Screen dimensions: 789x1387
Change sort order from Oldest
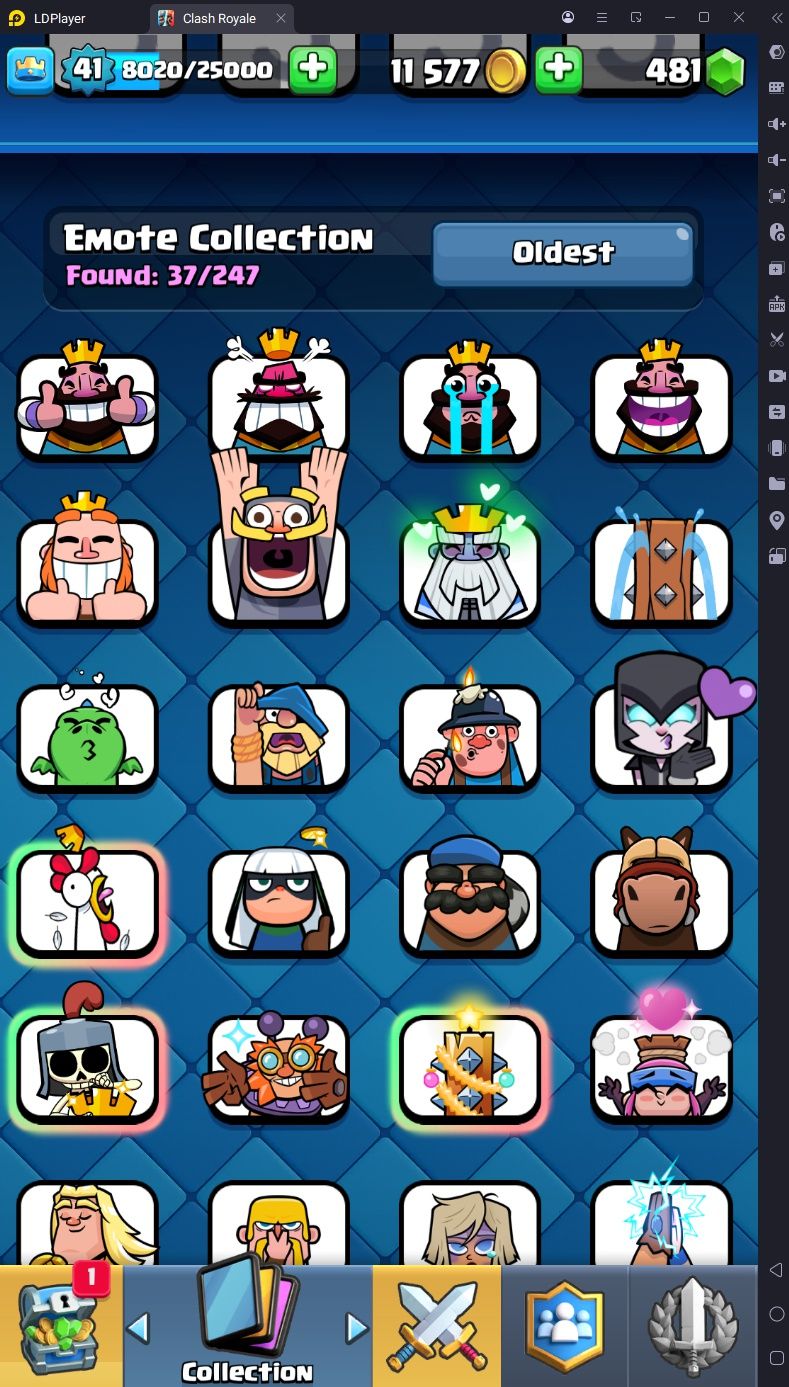562,253
